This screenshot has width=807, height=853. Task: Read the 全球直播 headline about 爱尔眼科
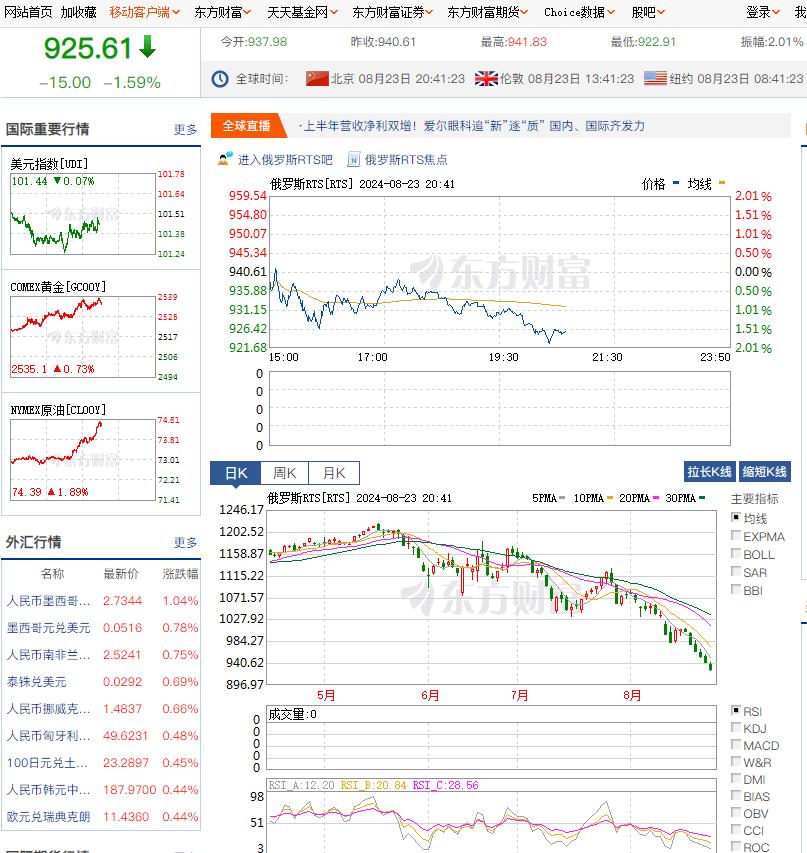coord(473,126)
